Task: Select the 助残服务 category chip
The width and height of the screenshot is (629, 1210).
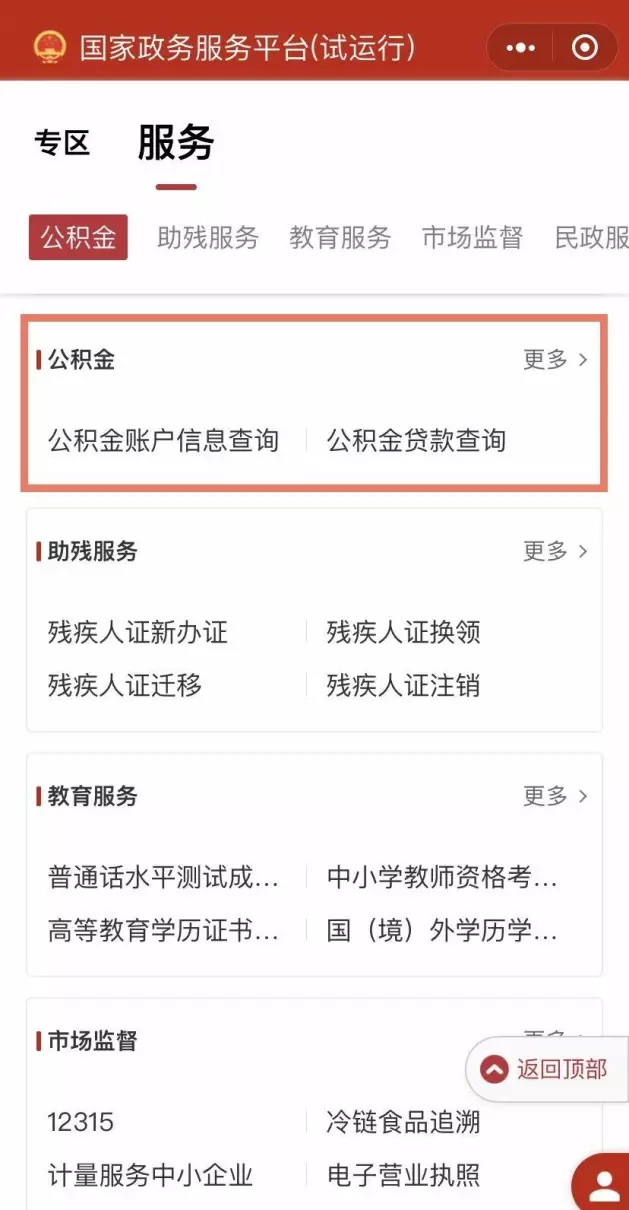Action: click(208, 238)
